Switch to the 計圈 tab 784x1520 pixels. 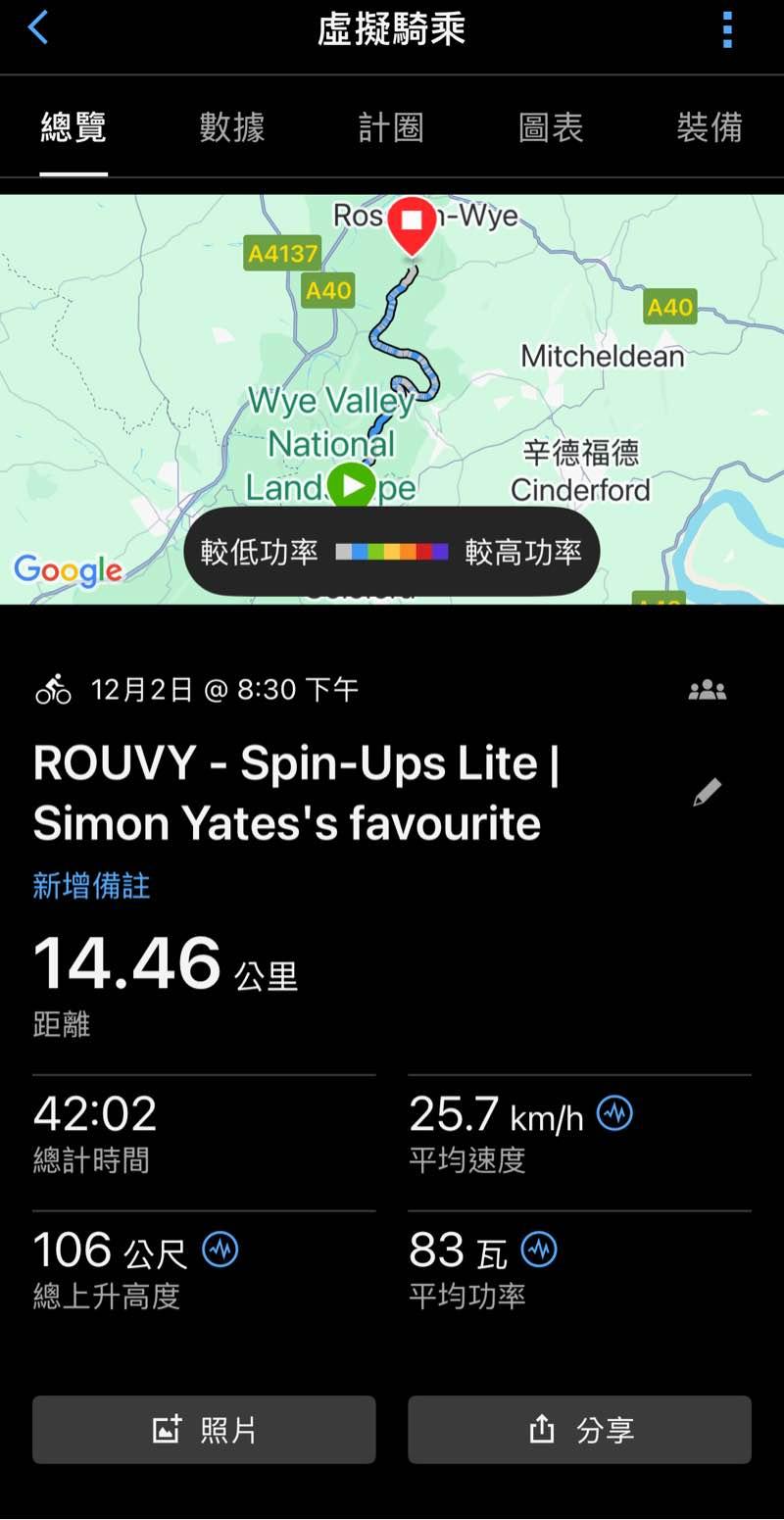(391, 128)
